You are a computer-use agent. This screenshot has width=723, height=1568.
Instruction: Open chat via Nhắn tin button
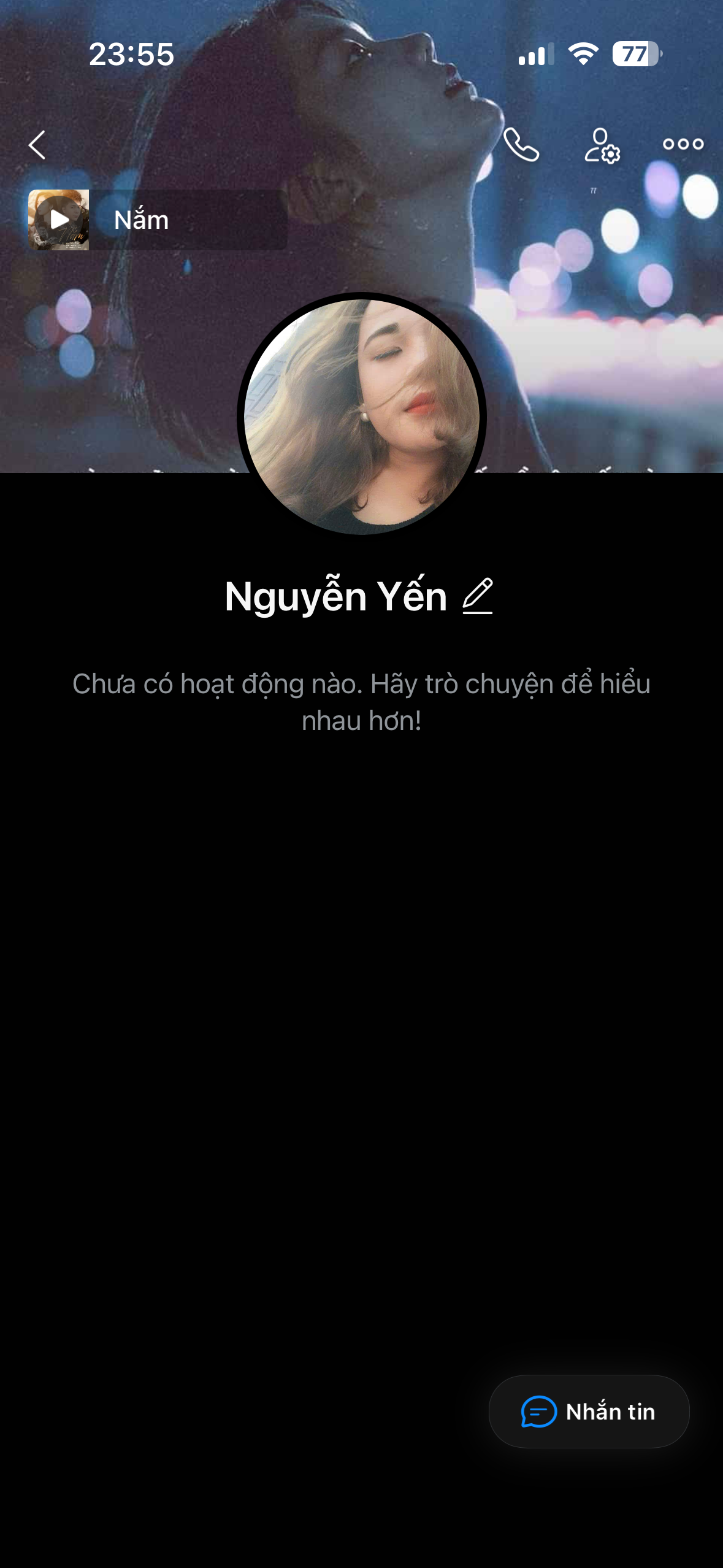coord(589,1412)
